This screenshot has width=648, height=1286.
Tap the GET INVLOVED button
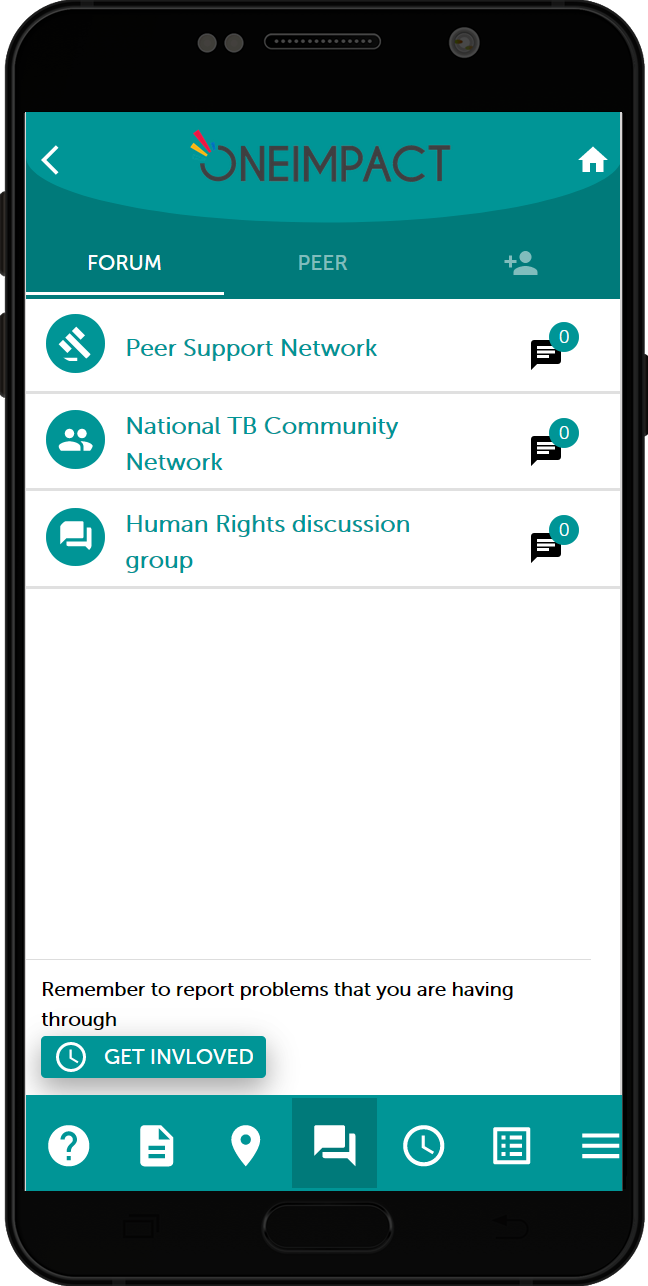(154, 1057)
